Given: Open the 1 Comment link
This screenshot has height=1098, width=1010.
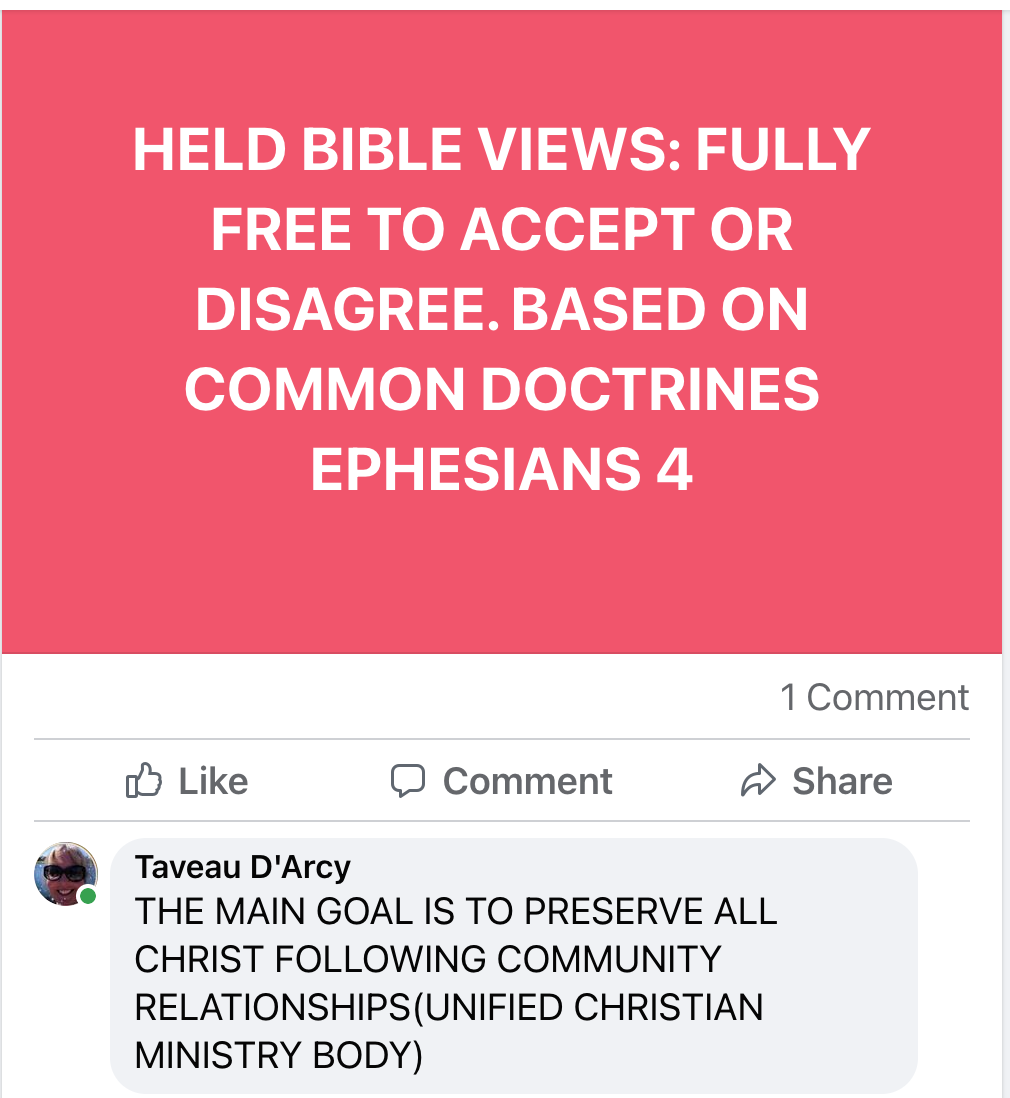Looking at the screenshot, I should point(874,697).
